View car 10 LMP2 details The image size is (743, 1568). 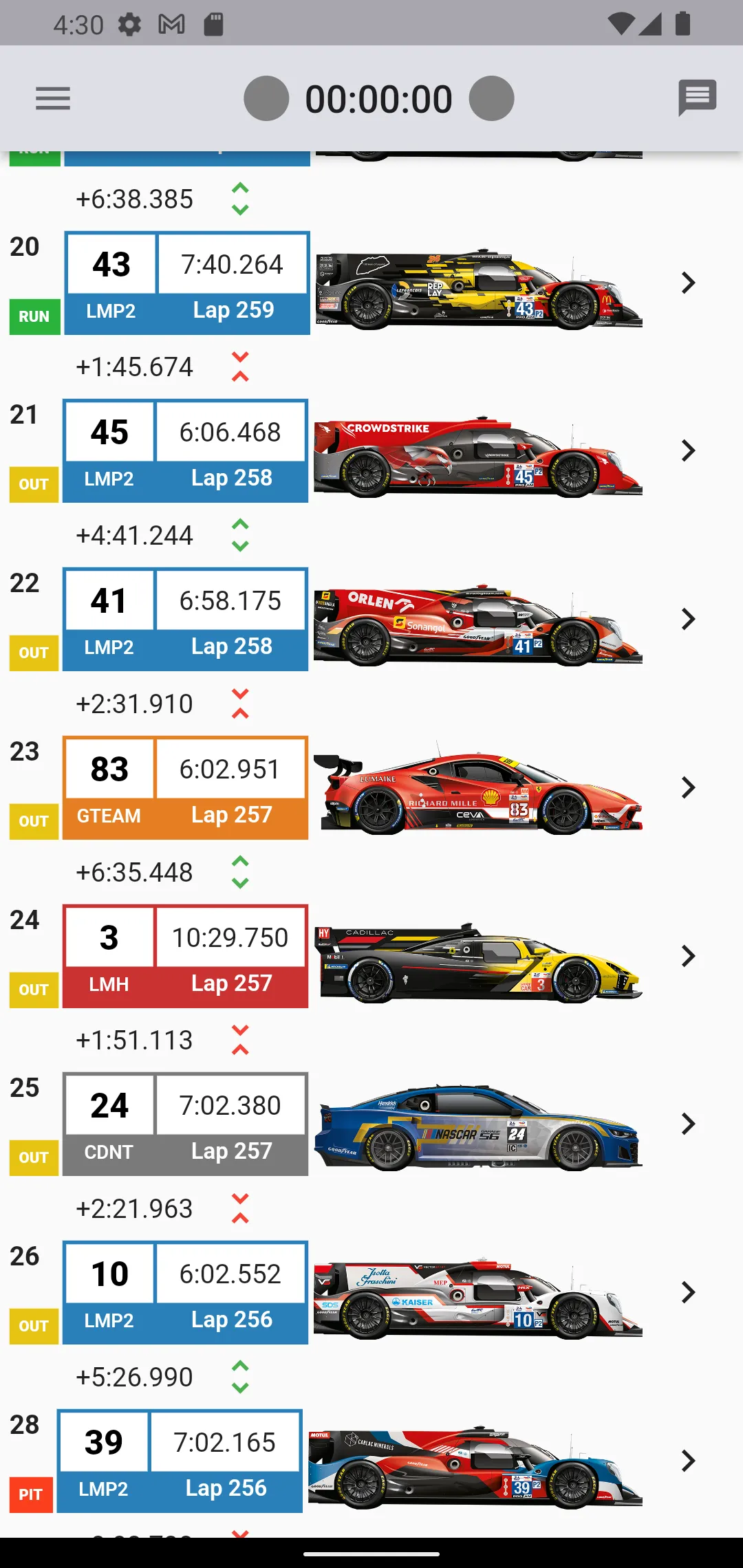(371, 1292)
